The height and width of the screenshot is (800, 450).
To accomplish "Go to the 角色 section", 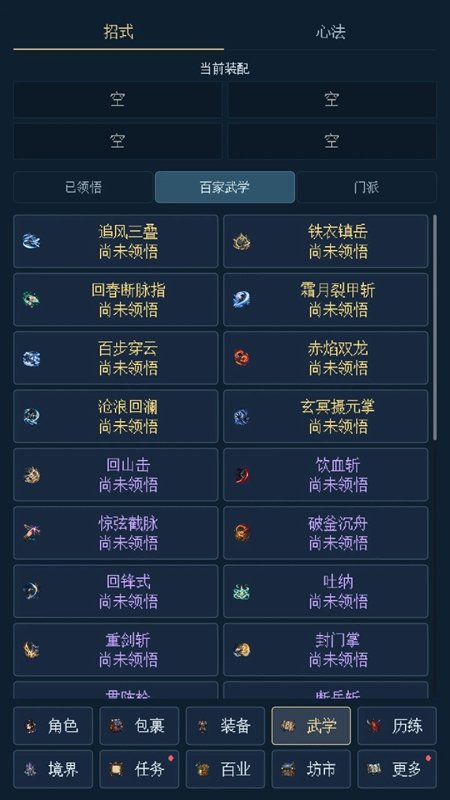I will pyautogui.click(x=53, y=726).
